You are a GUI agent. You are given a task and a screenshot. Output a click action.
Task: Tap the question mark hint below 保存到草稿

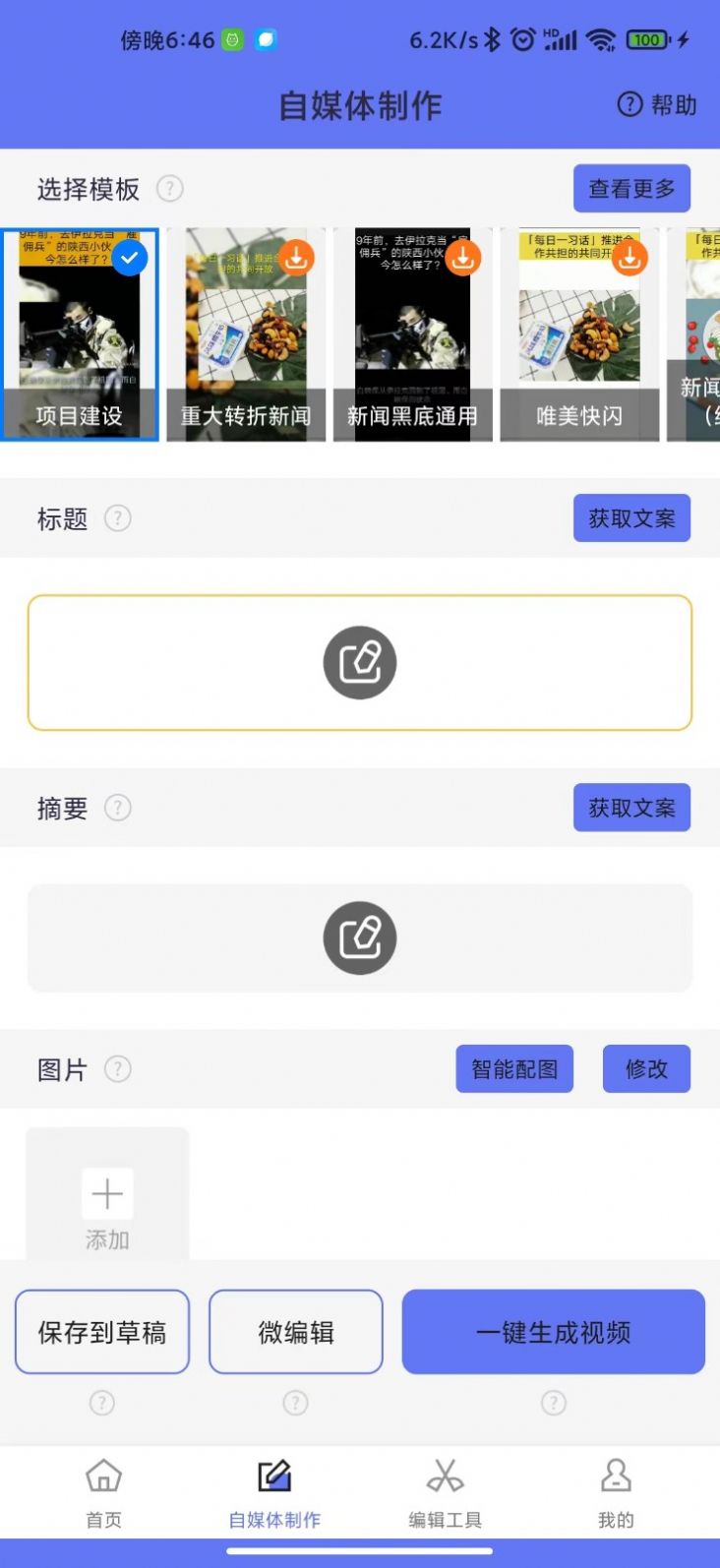tap(102, 1403)
